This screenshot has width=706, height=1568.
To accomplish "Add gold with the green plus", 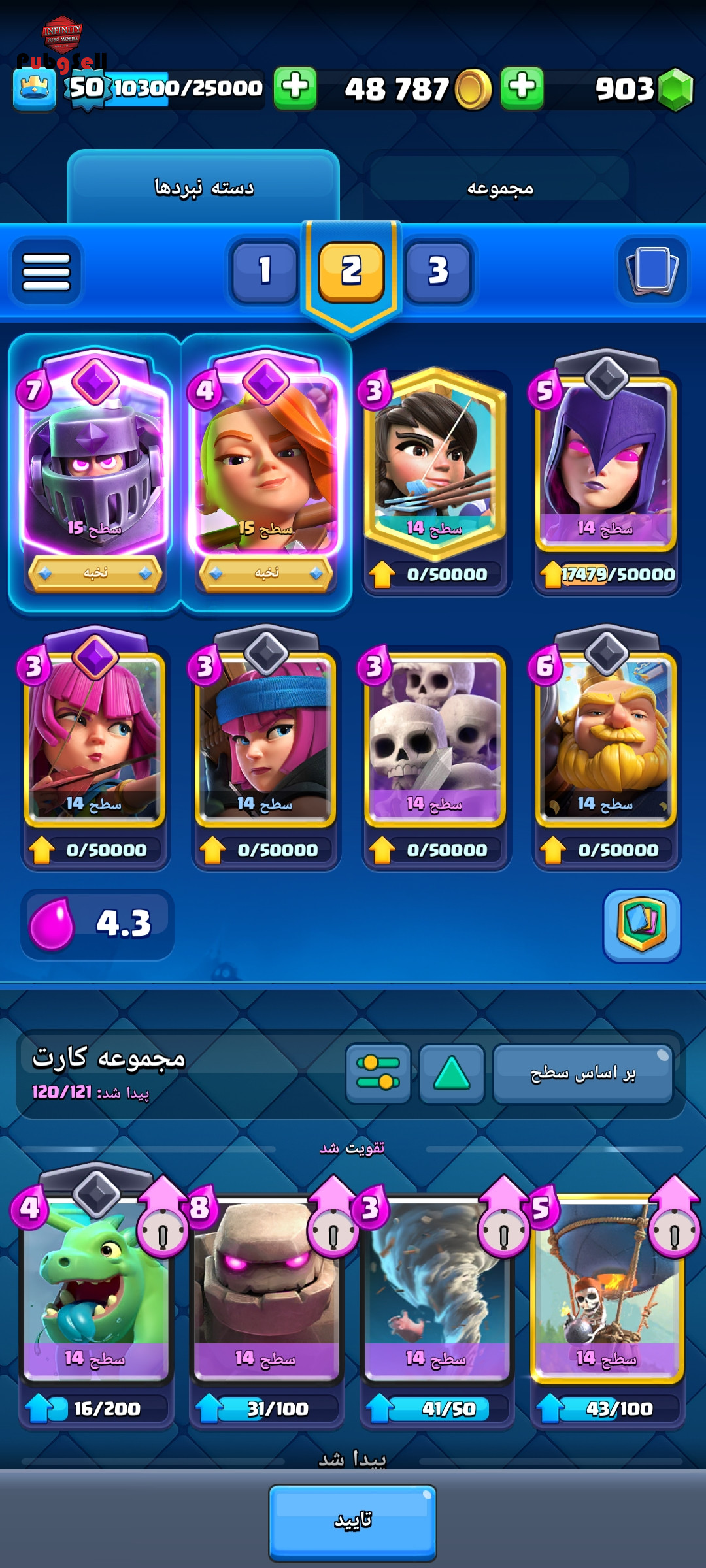I will [x=522, y=88].
